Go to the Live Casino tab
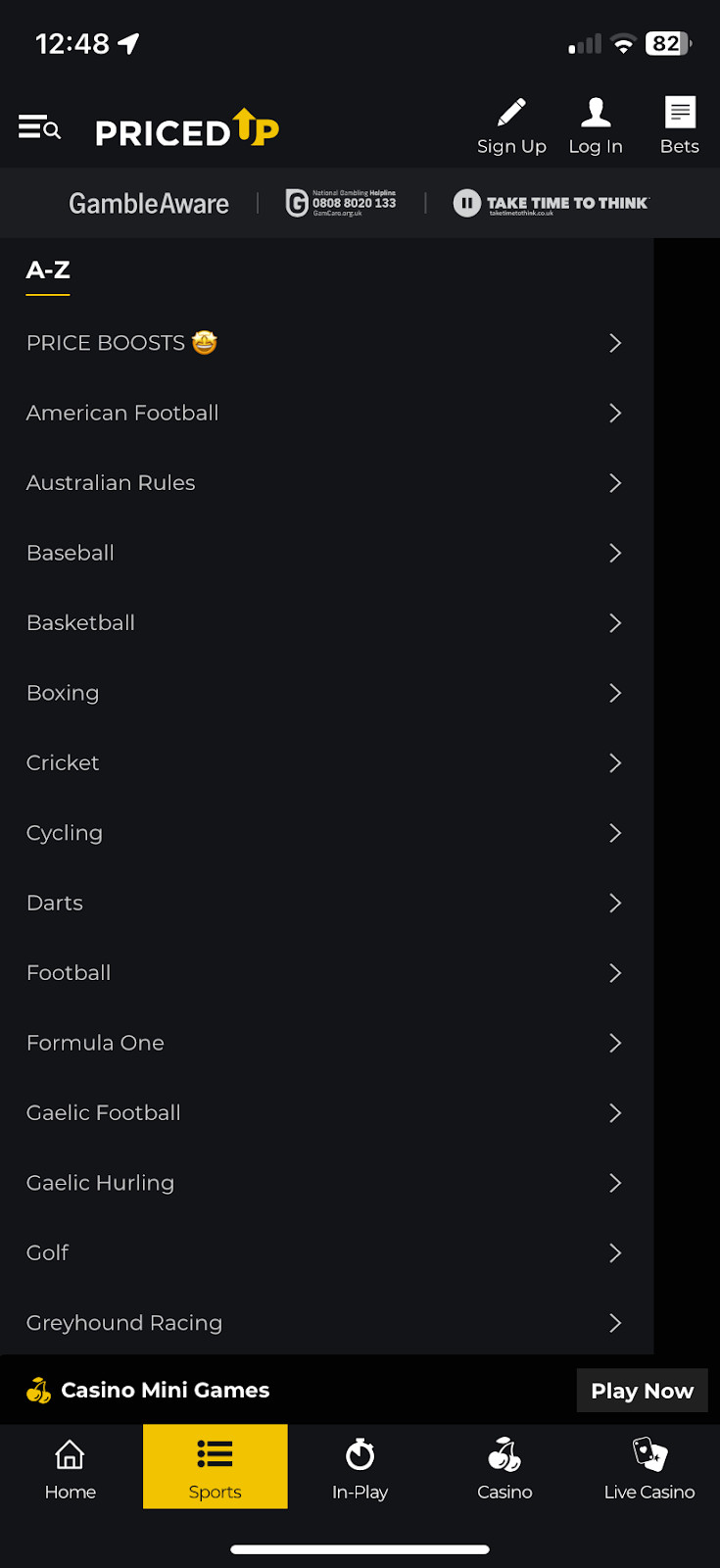The width and height of the screenshot is (720, 1568). (648, 1467)
